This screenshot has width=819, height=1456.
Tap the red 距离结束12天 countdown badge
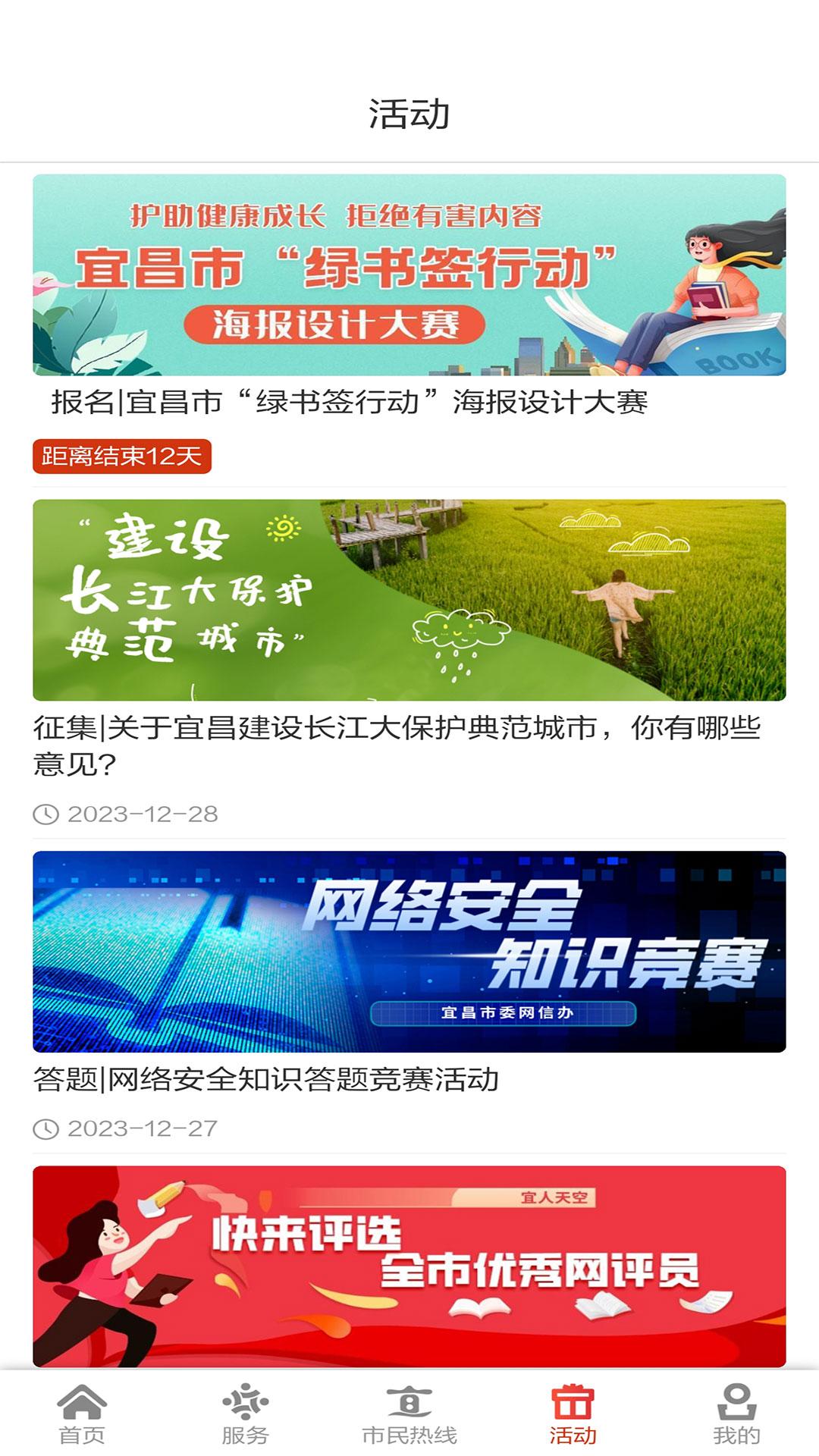coord(124,457)
